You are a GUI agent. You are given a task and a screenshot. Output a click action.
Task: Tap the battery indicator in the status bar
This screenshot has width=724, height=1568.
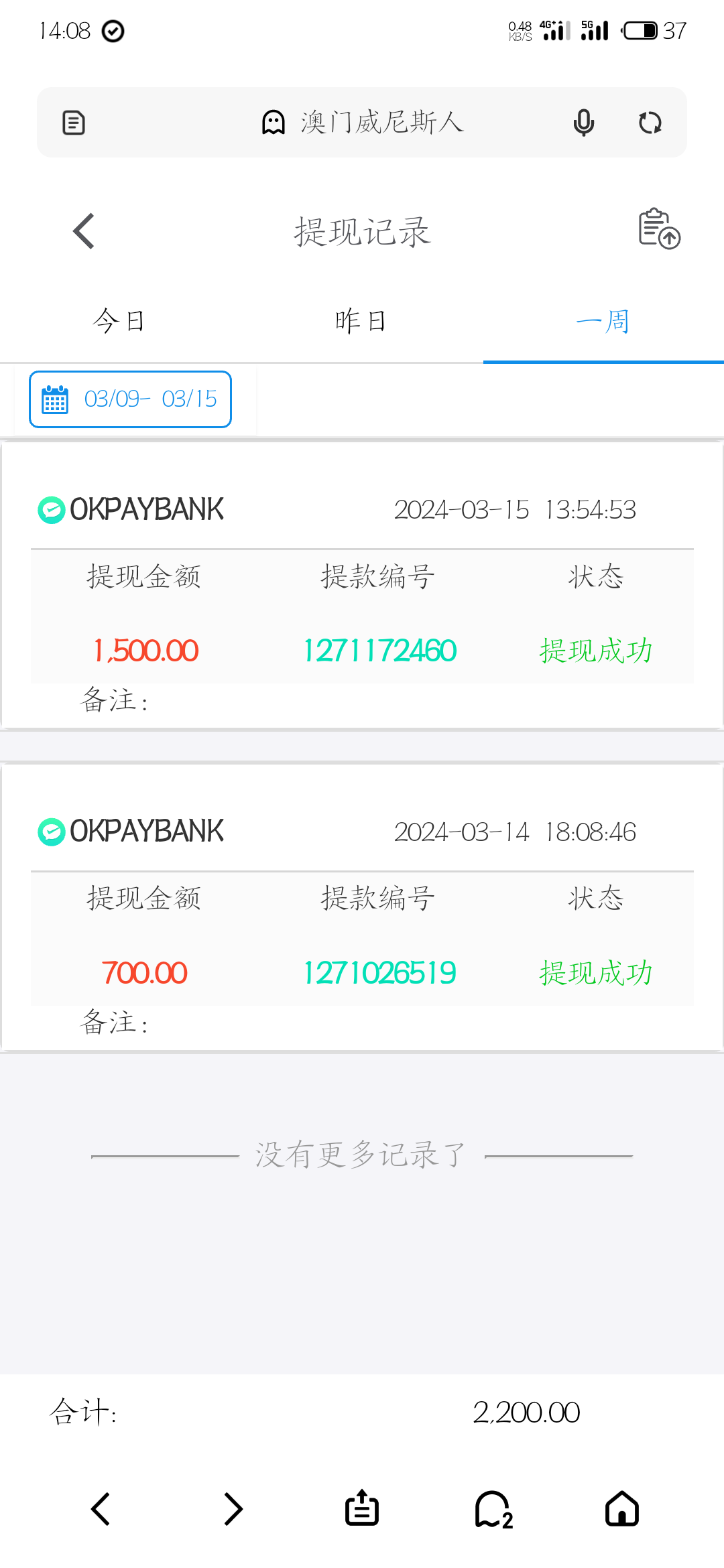(x=640, y=30)
